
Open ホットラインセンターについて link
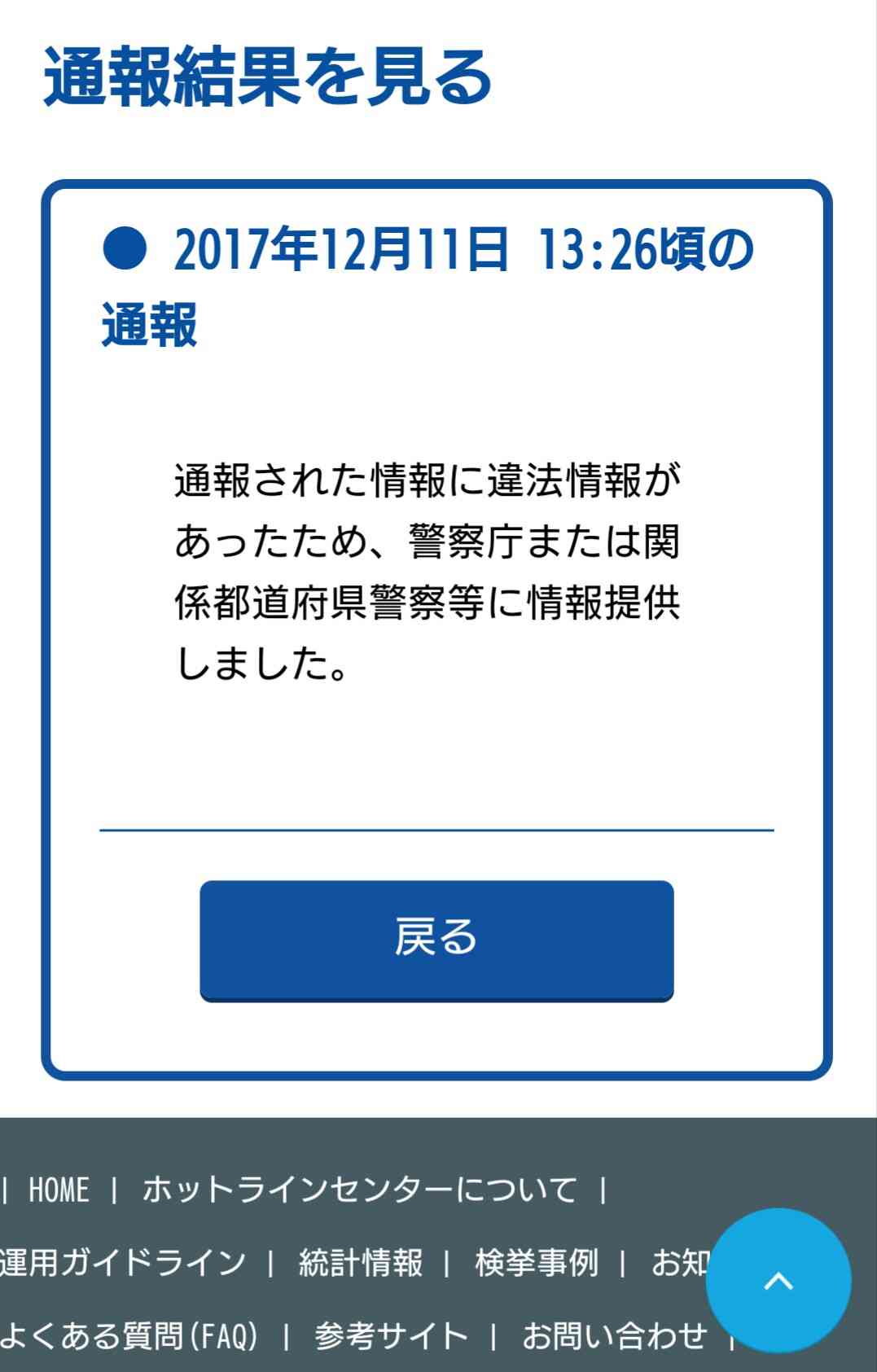[x=359, y=1190]
